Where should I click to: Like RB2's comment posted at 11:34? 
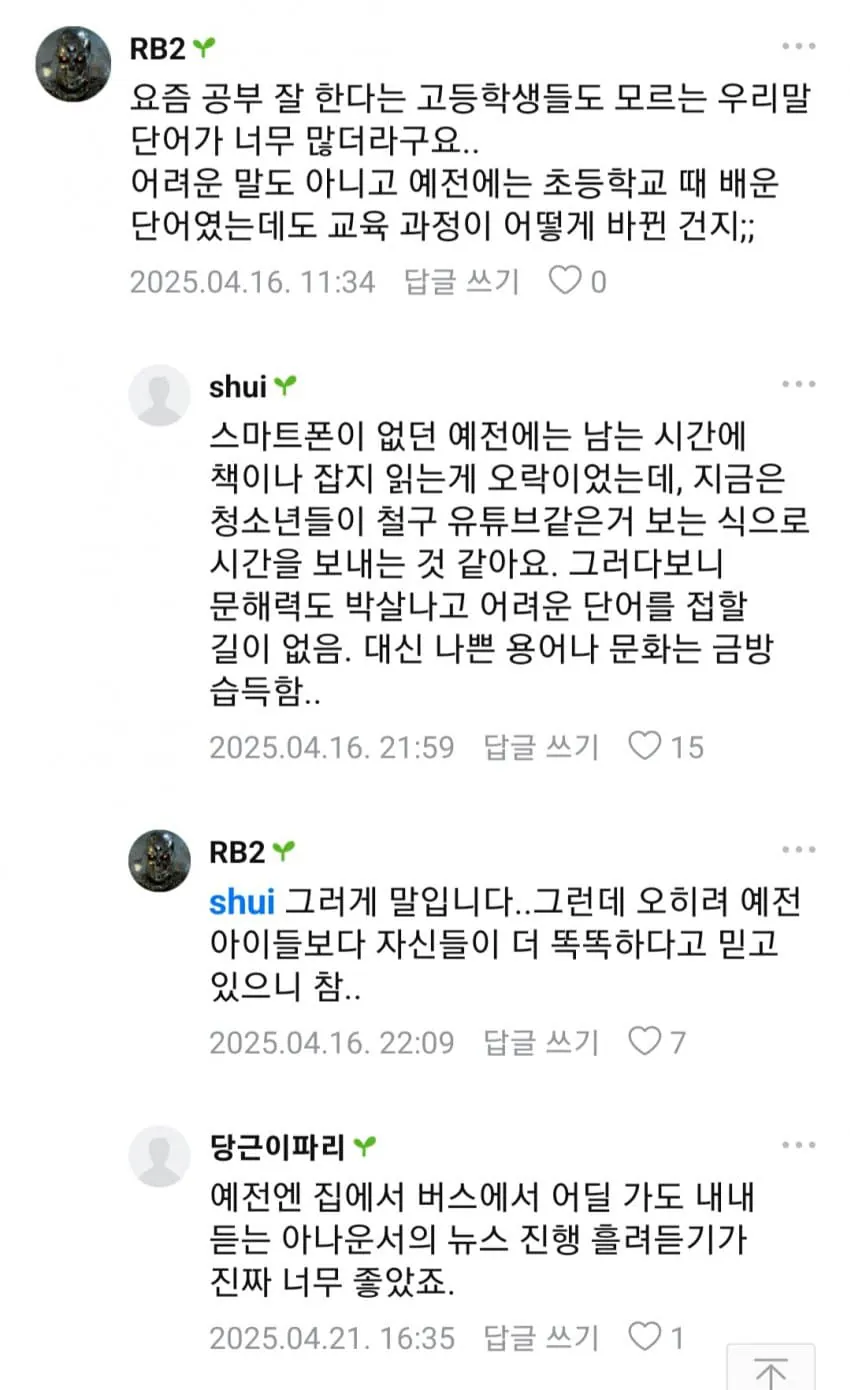[x=565, y=282]
